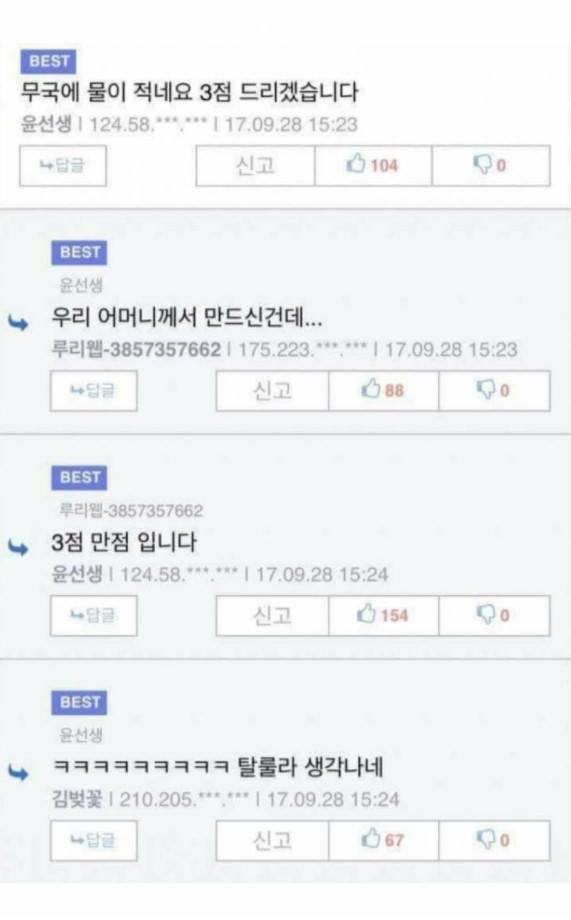Image resolution: width=571 pixels, height=920 pixels.
Task: Downvote the 탈룰라 생각나네 comment
Action: 495,841
